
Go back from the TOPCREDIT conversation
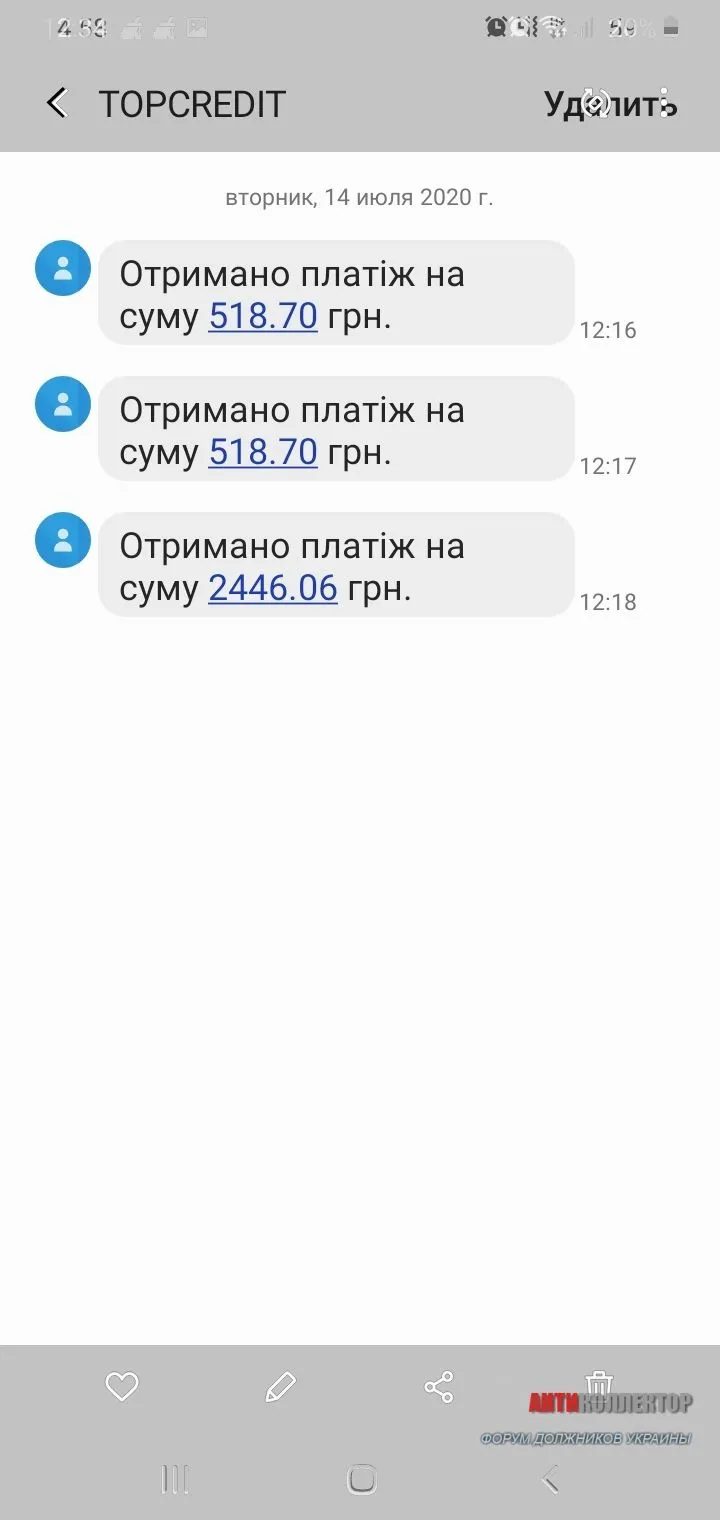(58, 103)
